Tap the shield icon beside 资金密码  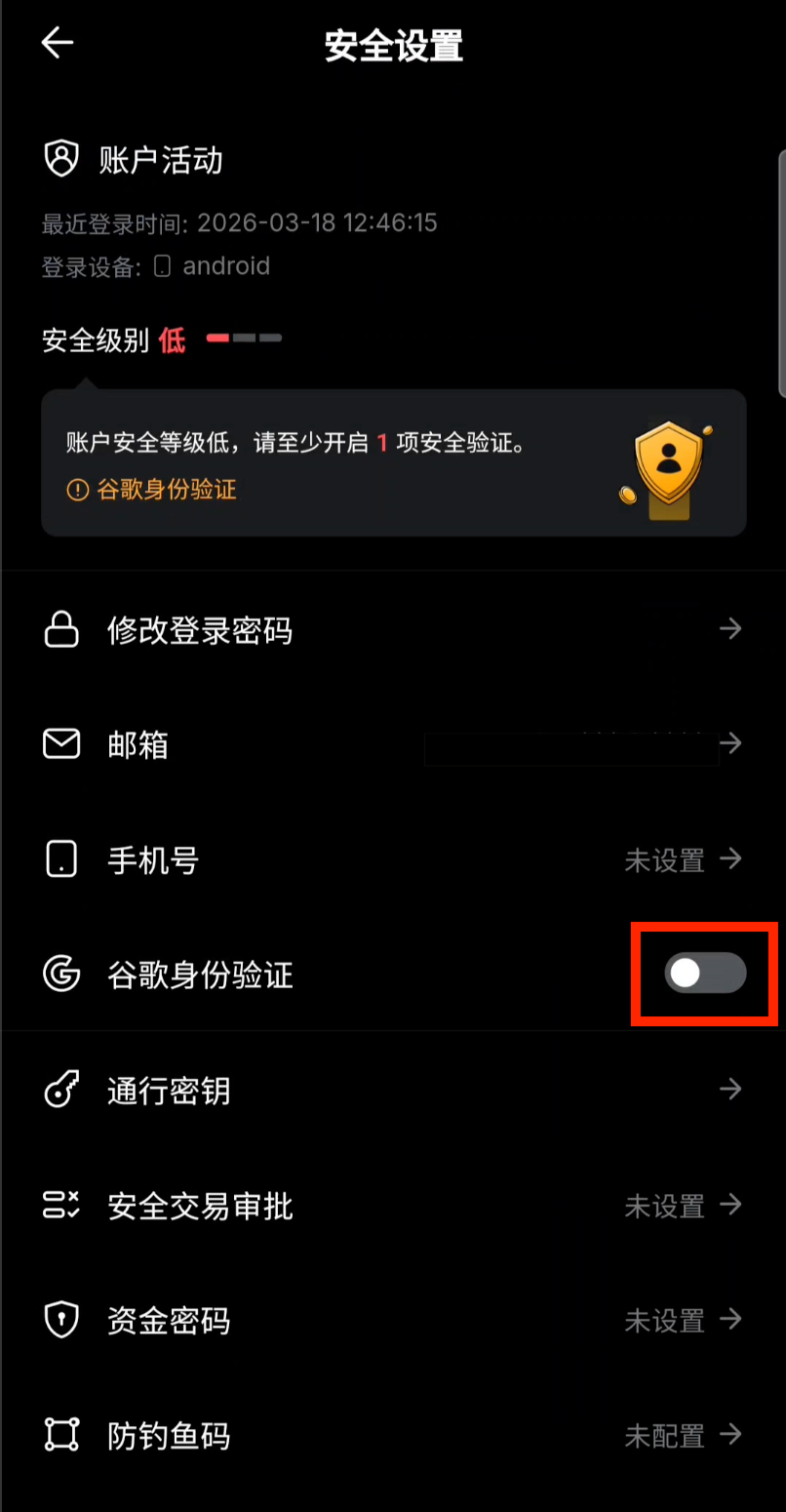pos(61,1320)
